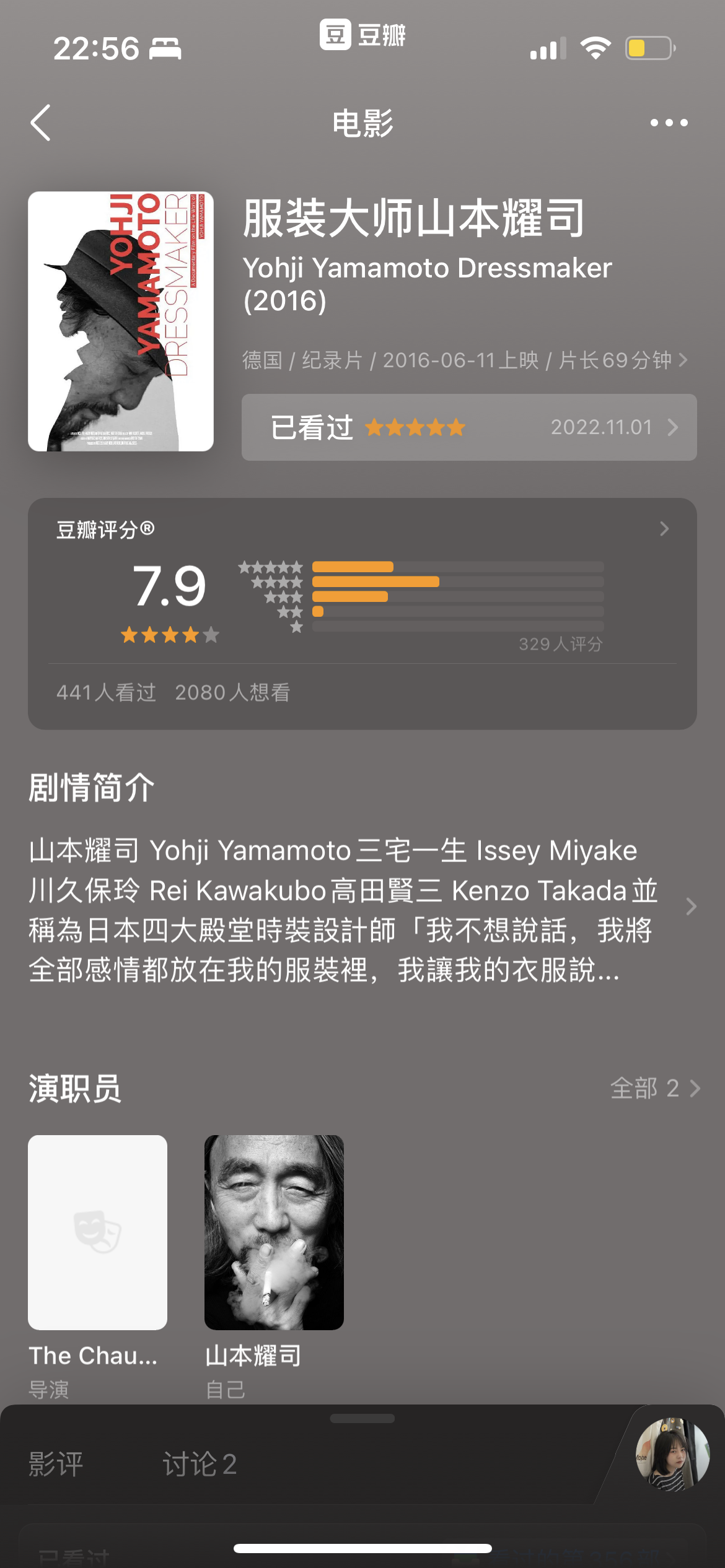725x1568 pixels.
Task: Go back using the top-left arrow
Action: coord(41,123)
